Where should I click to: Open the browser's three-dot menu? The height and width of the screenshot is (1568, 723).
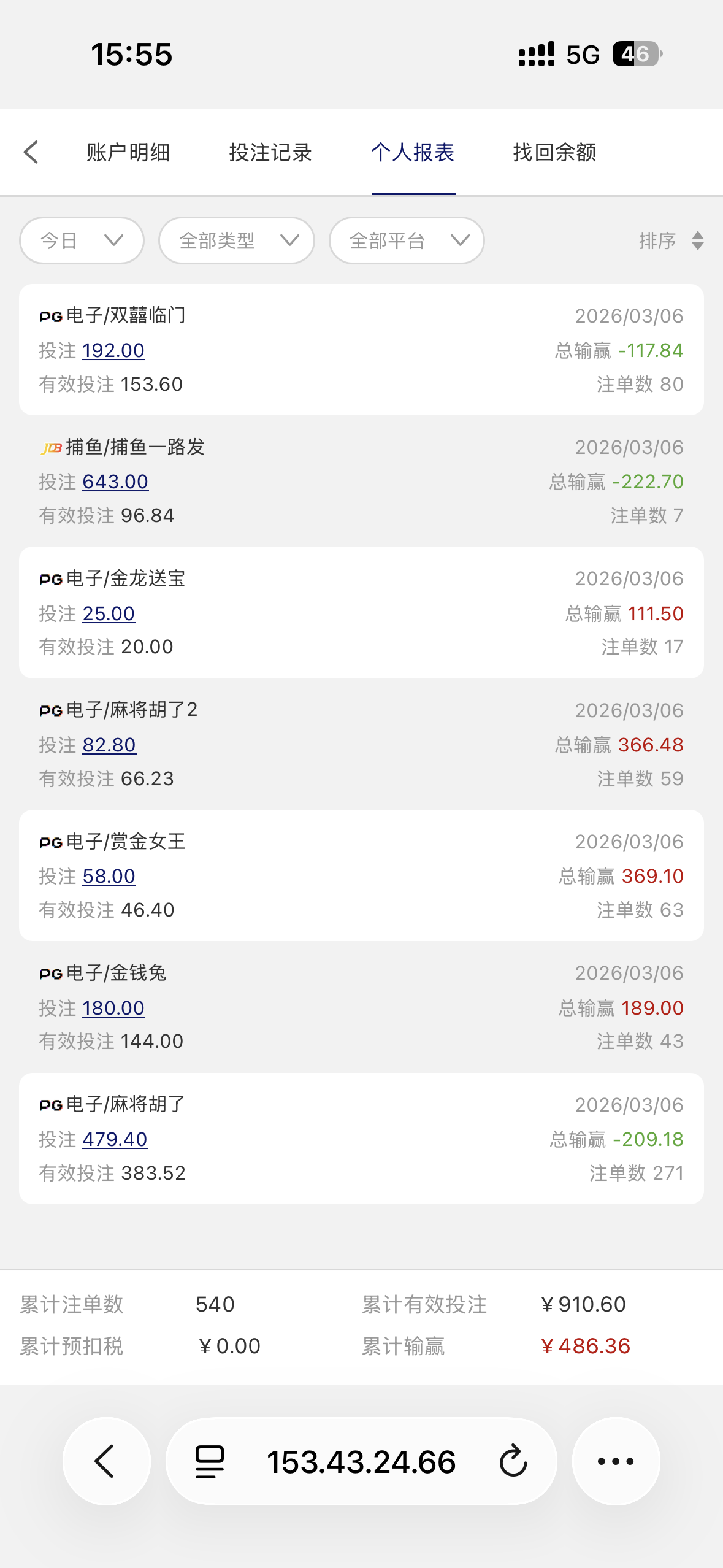(616, 1461)
